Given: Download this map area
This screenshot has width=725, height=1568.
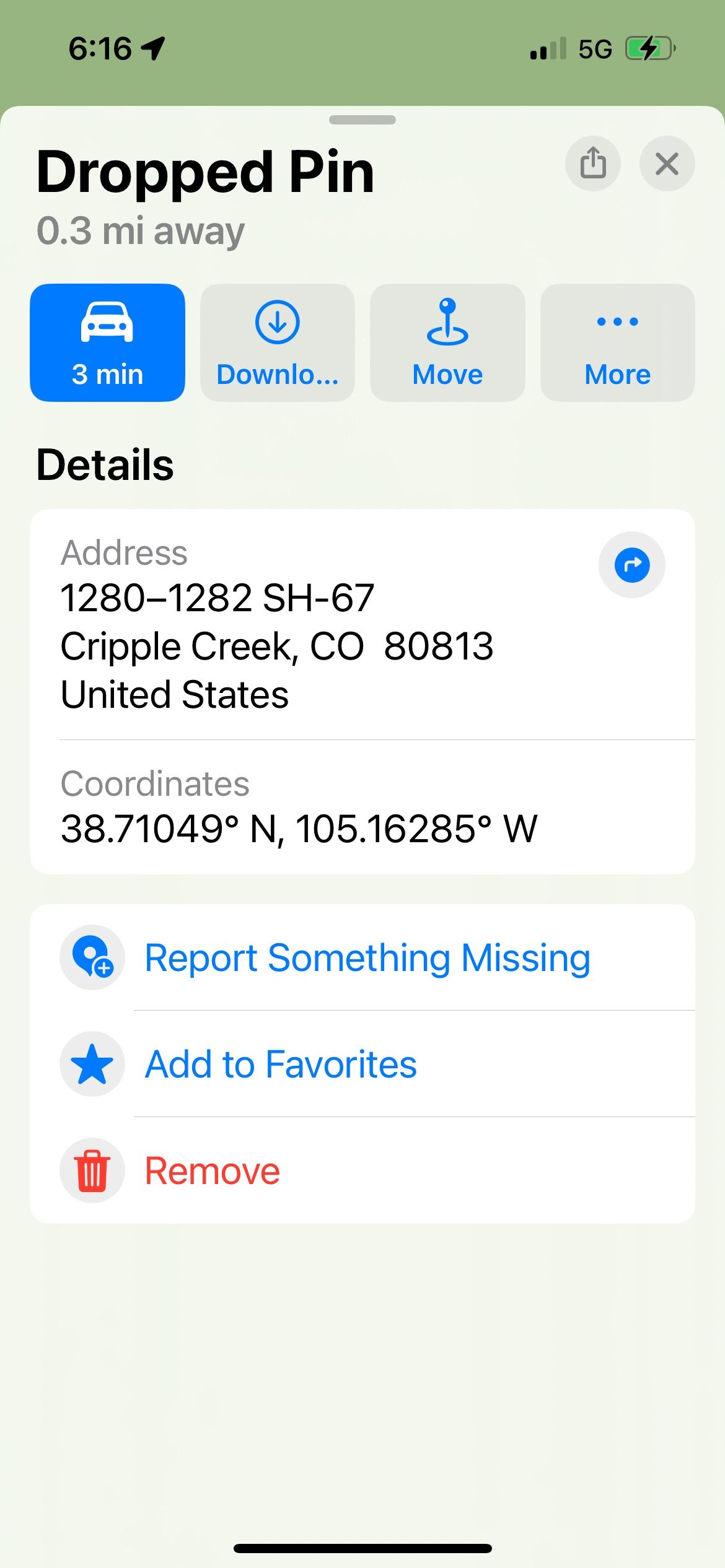Looking at the screenshot, I should tap(278, 342).
